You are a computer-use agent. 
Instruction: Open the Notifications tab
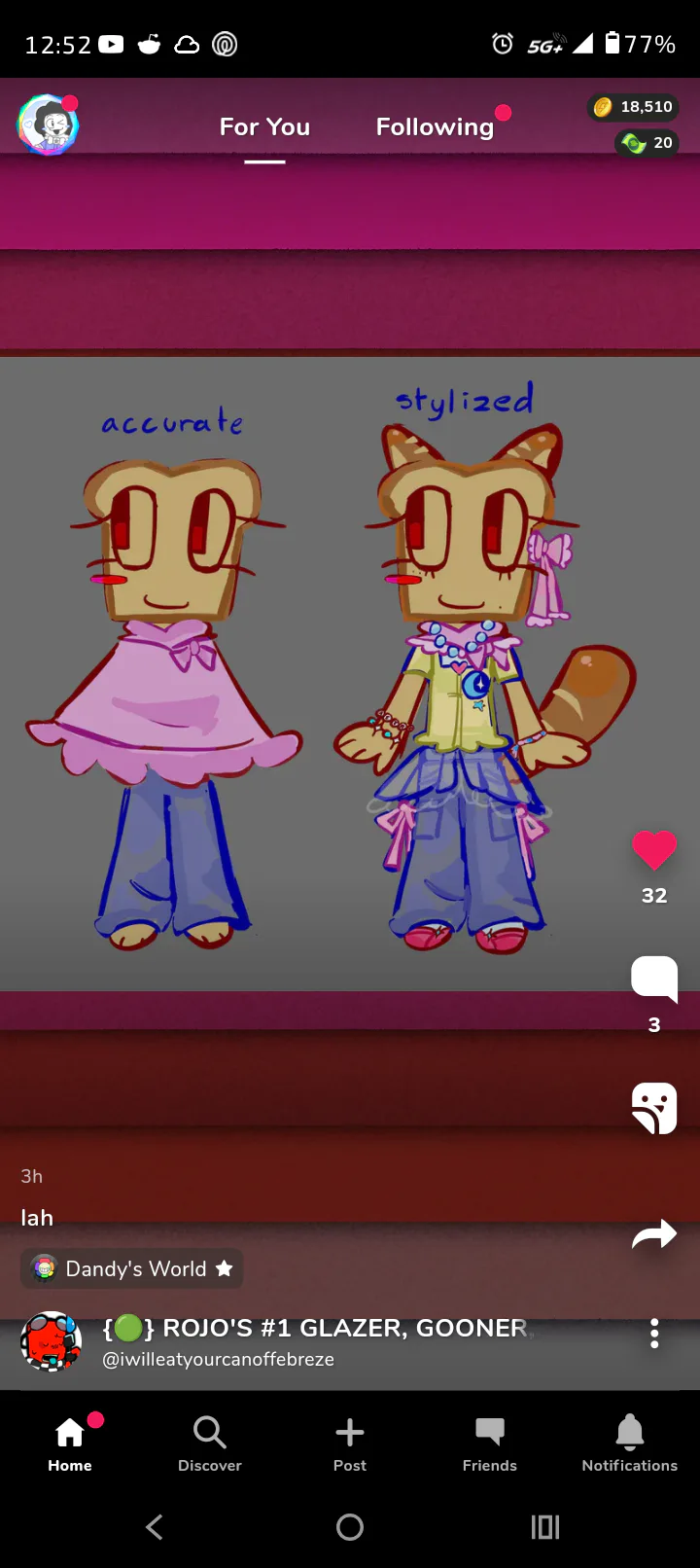pyautogui.click(x=629, y=1444)
